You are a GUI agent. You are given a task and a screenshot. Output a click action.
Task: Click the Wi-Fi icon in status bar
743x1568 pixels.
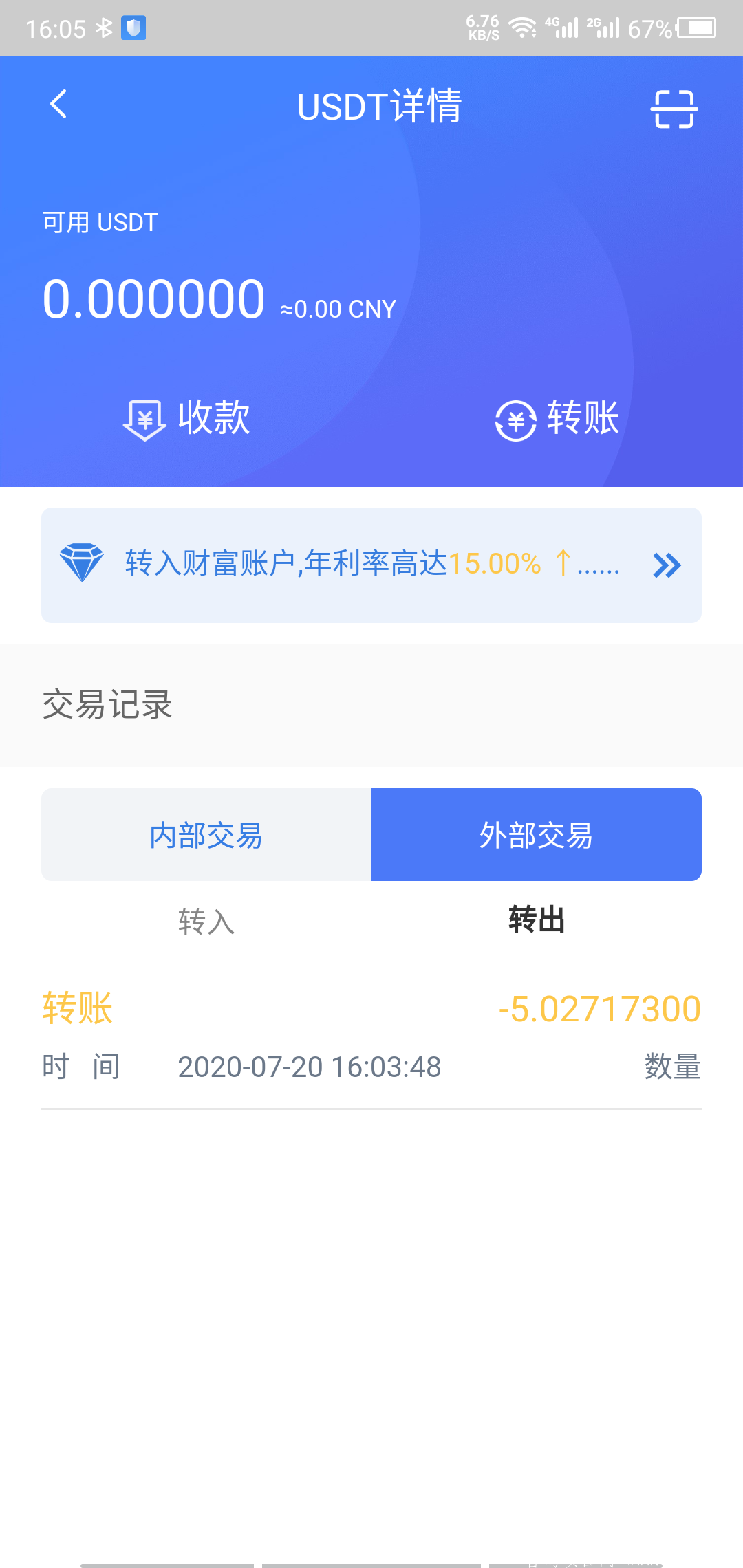coord(520,26)
